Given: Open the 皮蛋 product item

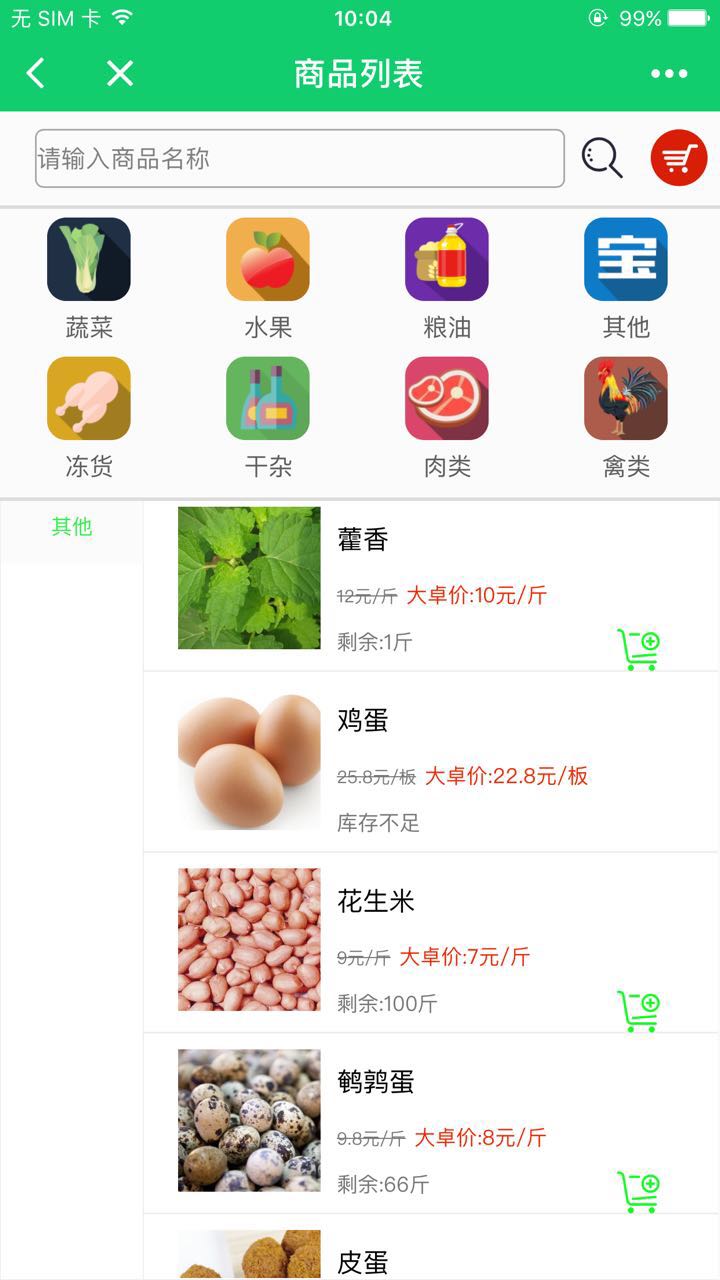Looking at the screenshot, I should tap(430, 1255).
